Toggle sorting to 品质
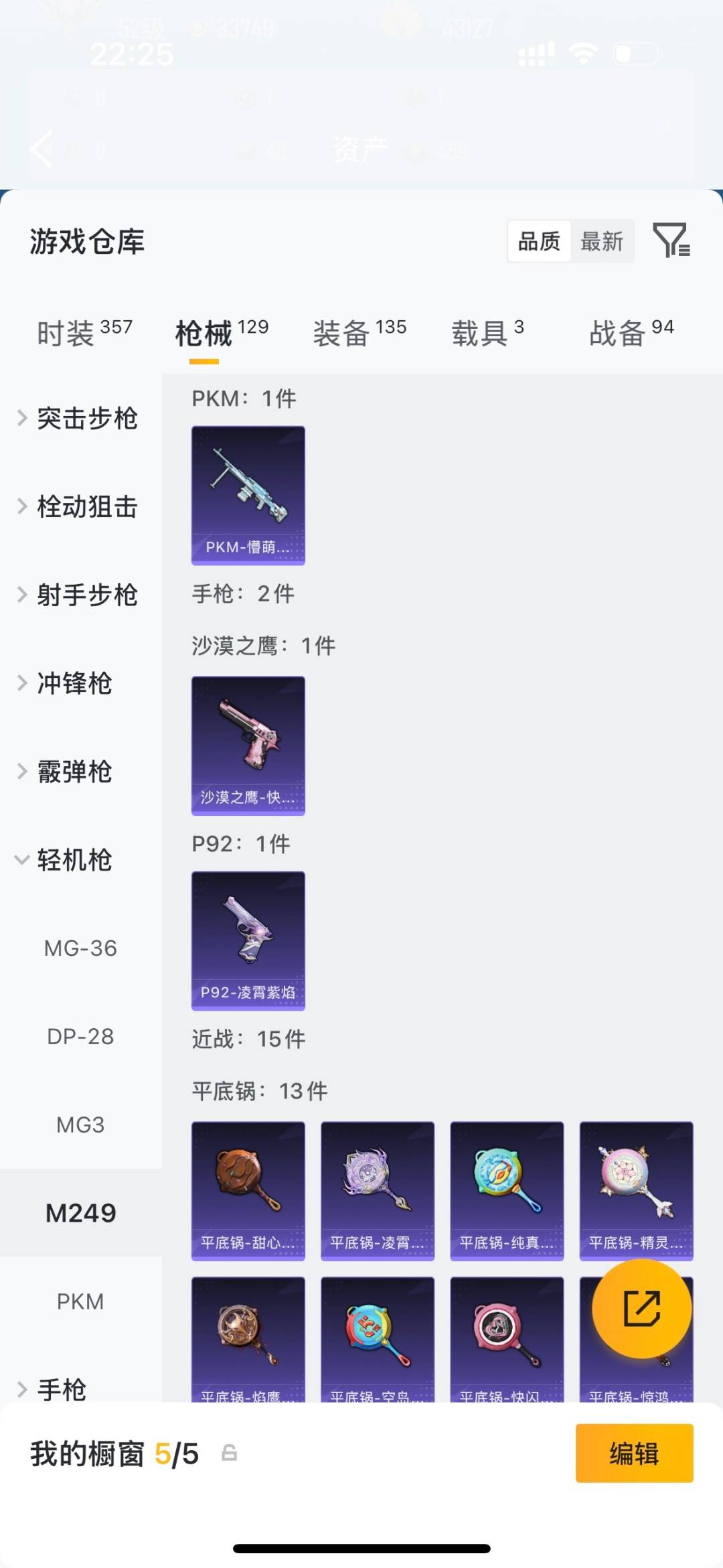The height and width of the screenshot is (1568, 723). [x=539, y=242]
